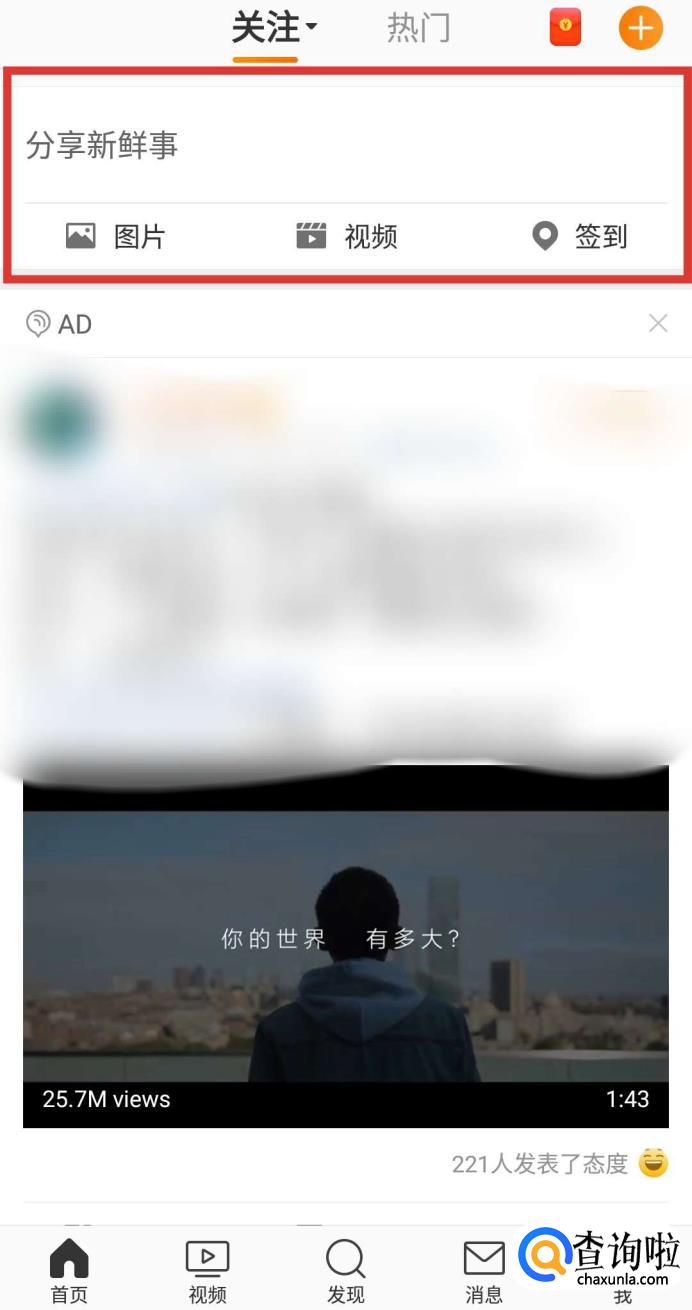Screen dimensions: 692x1310
Task: Add a picture via 图片
Action: click(x=115, y=237)
